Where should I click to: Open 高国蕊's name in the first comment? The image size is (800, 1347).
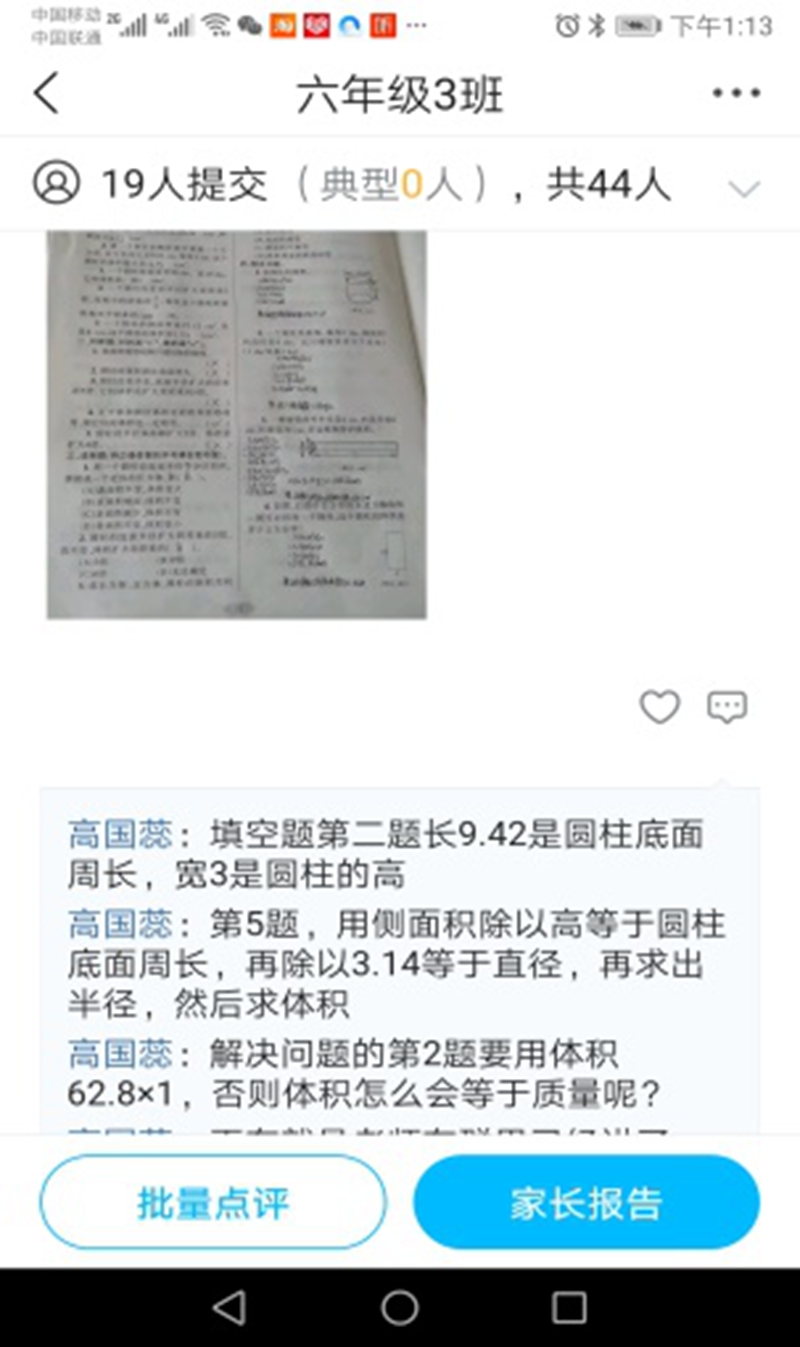click(120, 835)
